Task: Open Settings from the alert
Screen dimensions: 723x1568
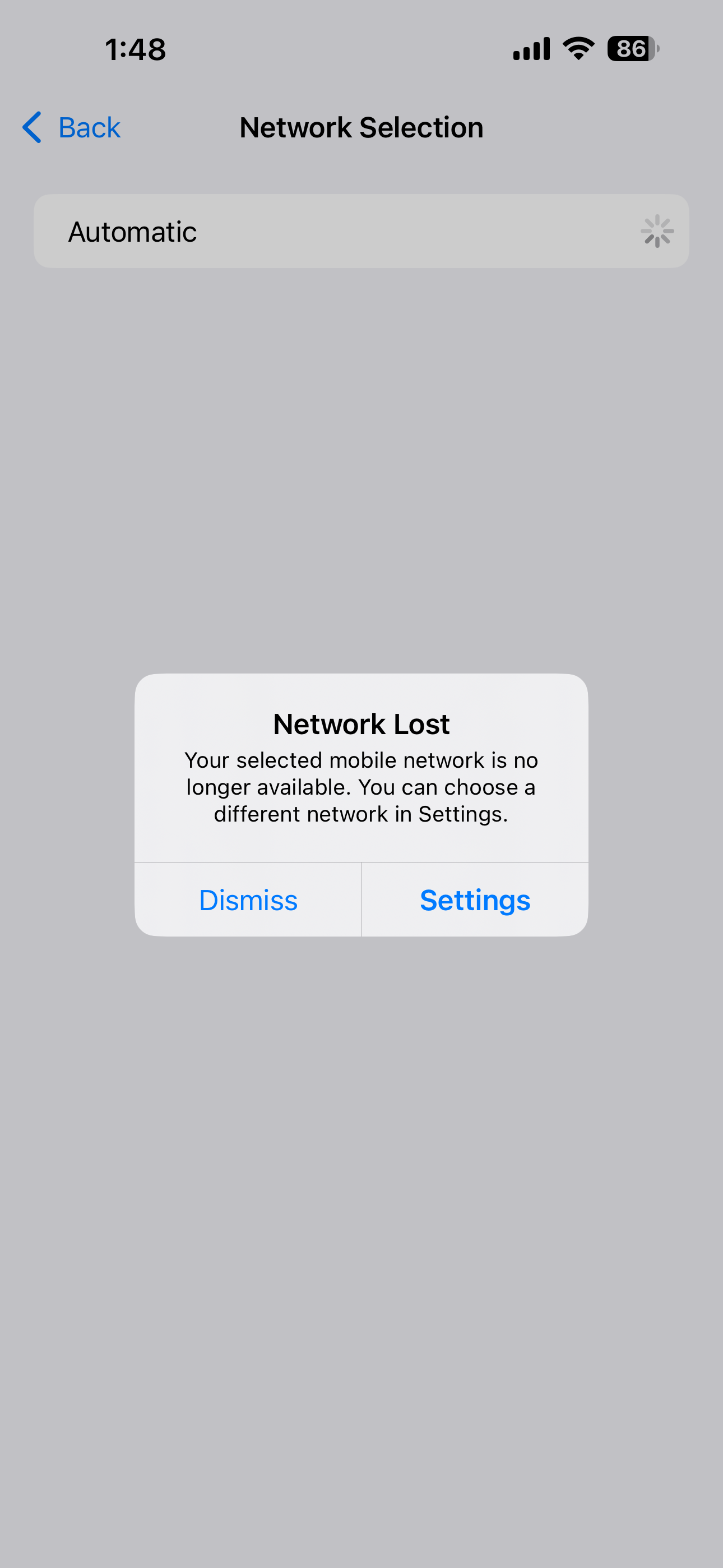Action: coord(475,900)
